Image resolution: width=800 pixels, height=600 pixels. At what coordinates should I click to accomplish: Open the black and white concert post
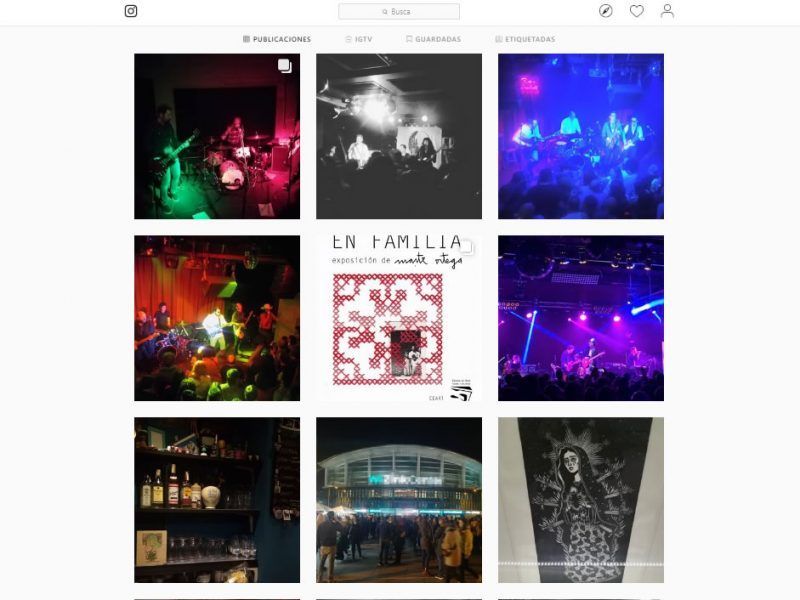point(399,136)
